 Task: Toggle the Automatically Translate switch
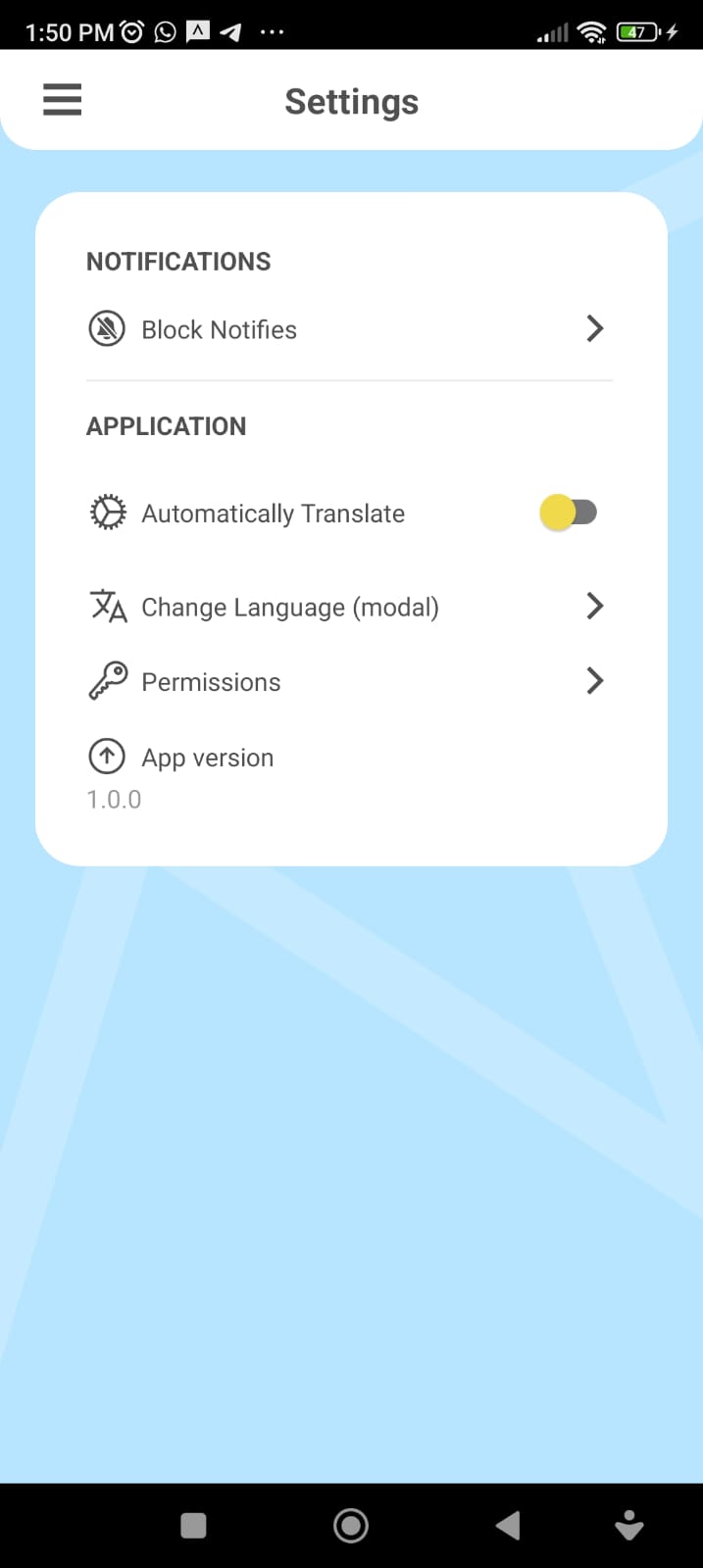[568, 513]
